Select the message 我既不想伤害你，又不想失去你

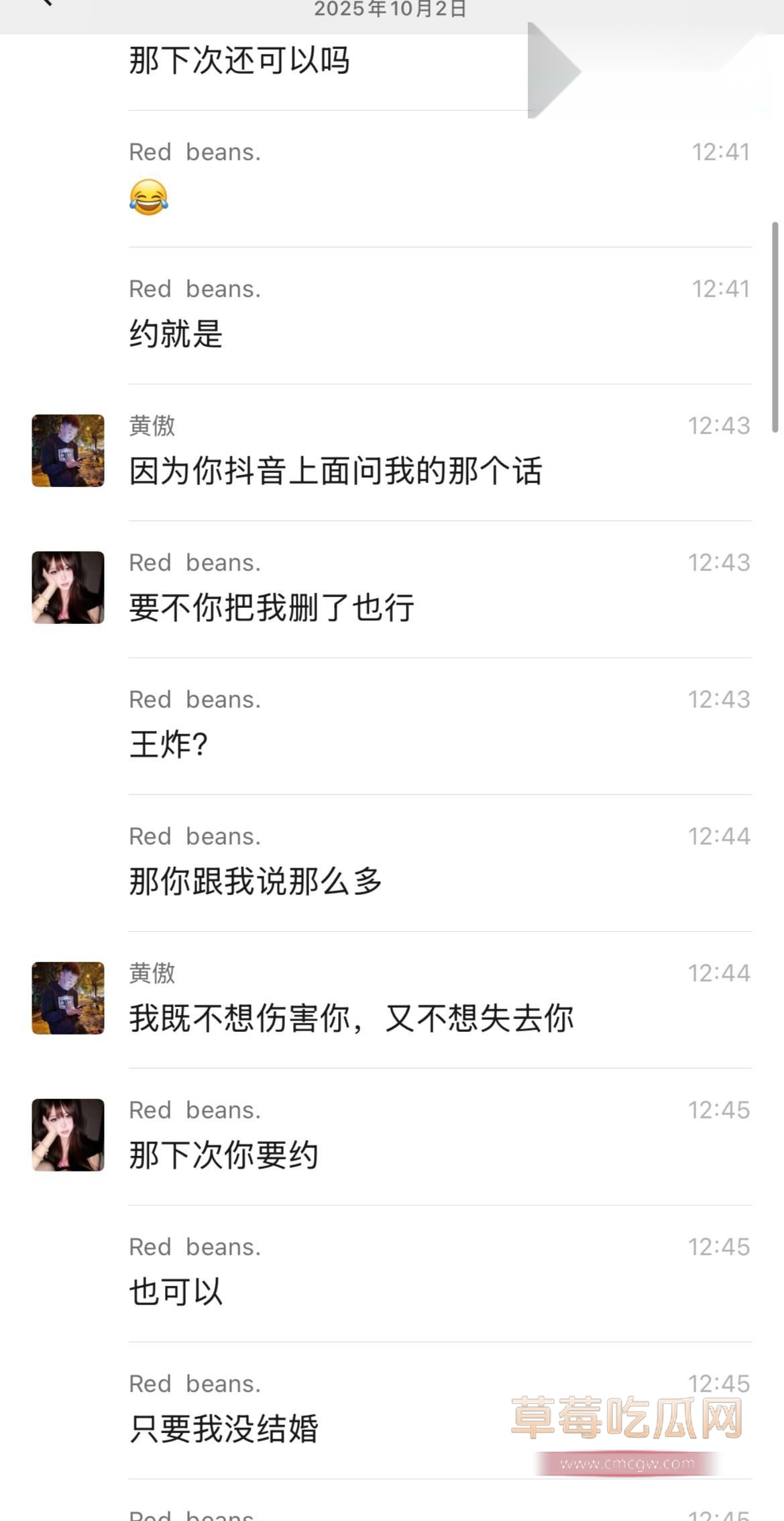[352, 1018]
